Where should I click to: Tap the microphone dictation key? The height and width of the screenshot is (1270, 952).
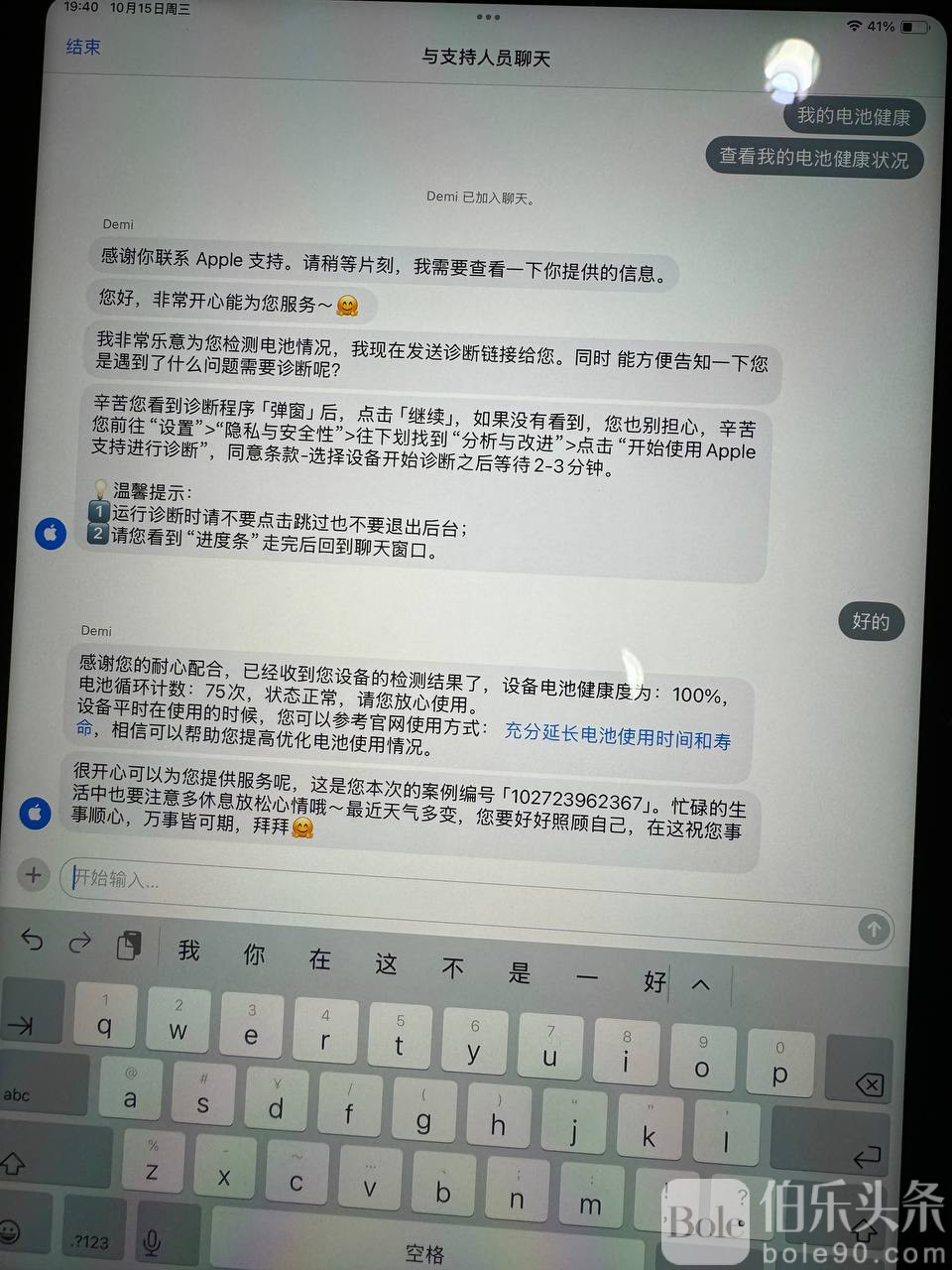[x=152, y=1242]
